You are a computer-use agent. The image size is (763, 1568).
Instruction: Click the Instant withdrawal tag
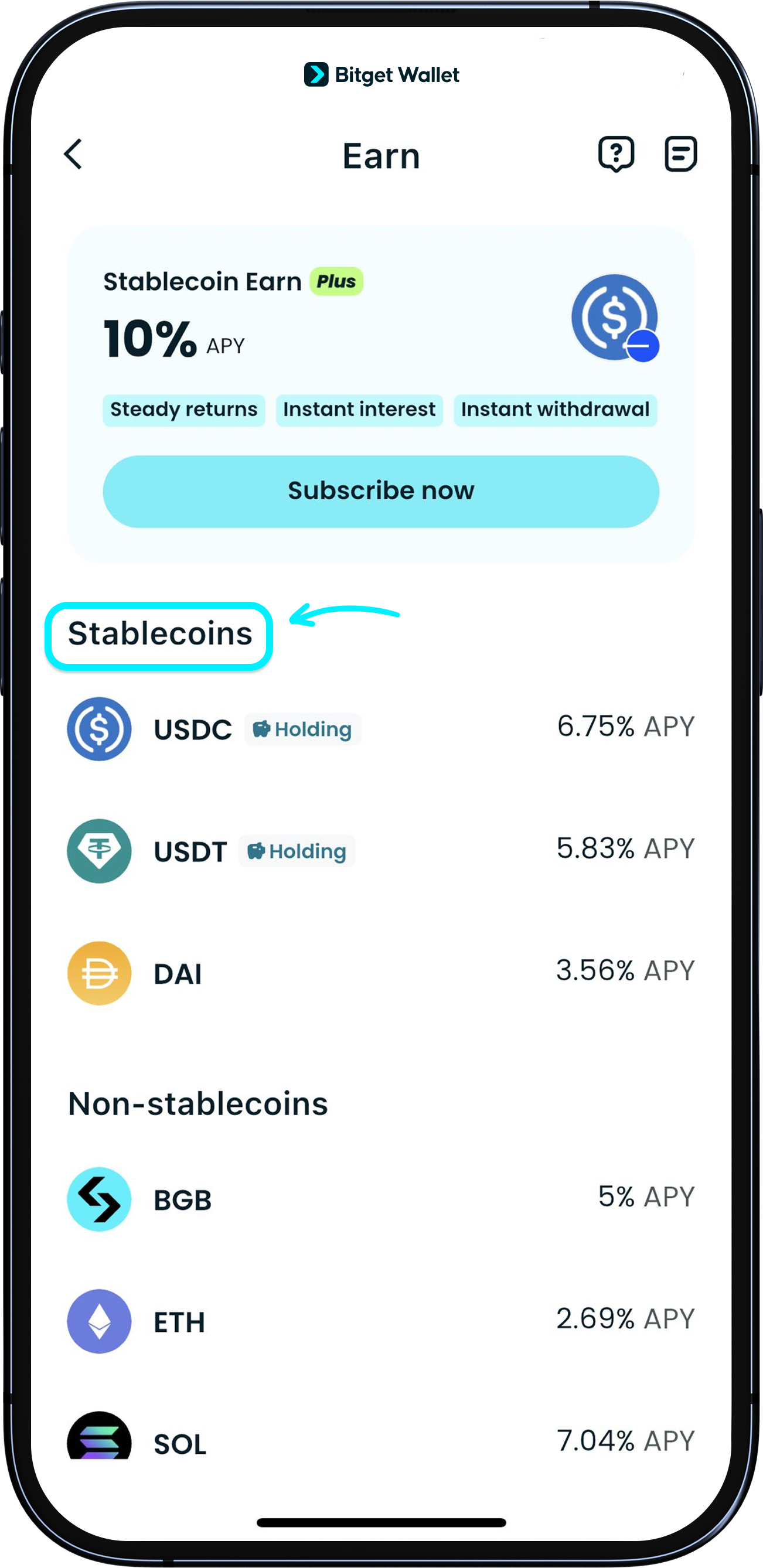tap(555, 409)
